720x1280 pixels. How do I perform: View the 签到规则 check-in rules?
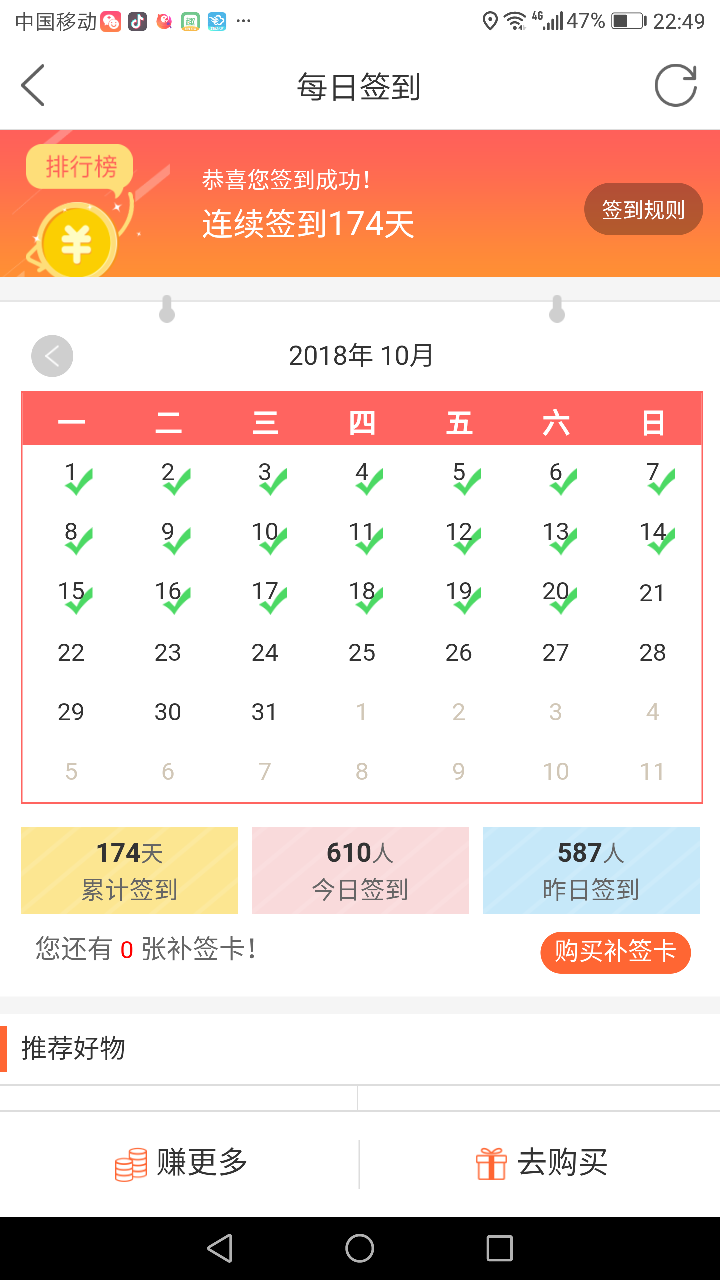coord(643,210)
